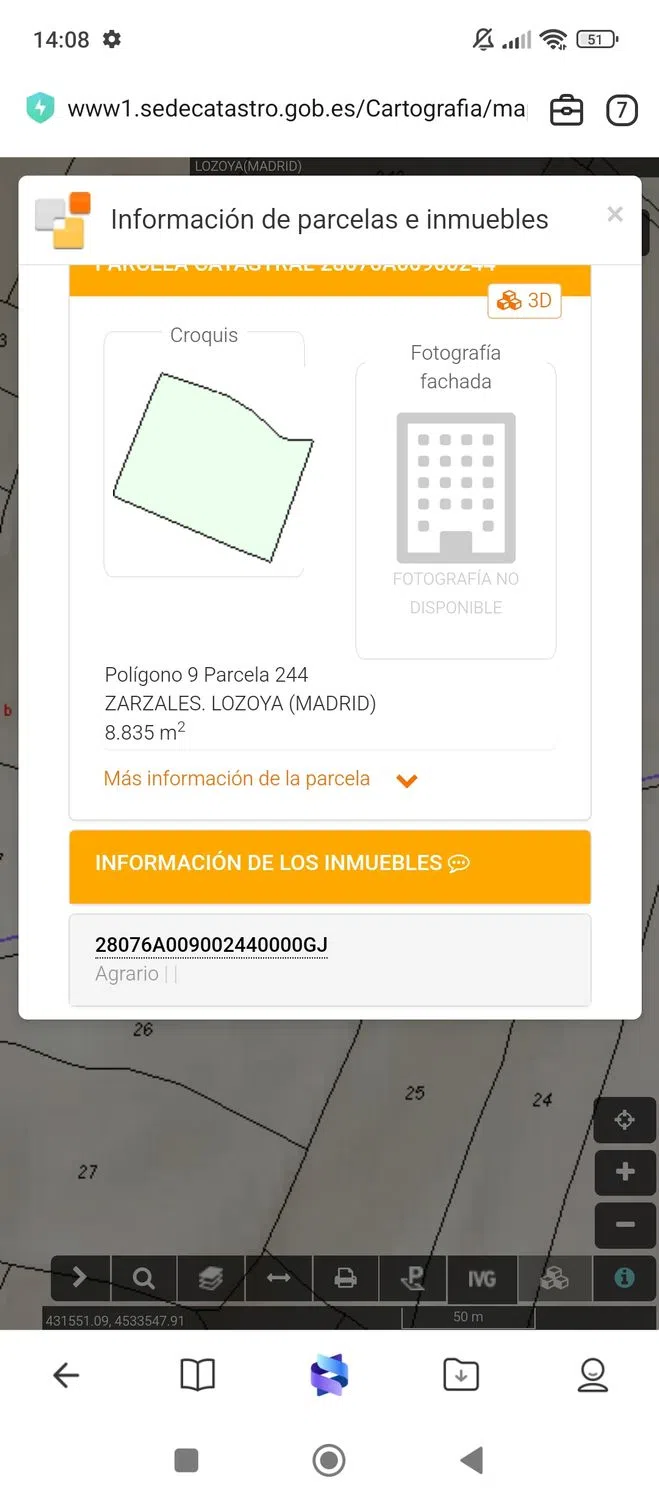
Task: Open the browser tabs switcher
Action: point(622,109)
